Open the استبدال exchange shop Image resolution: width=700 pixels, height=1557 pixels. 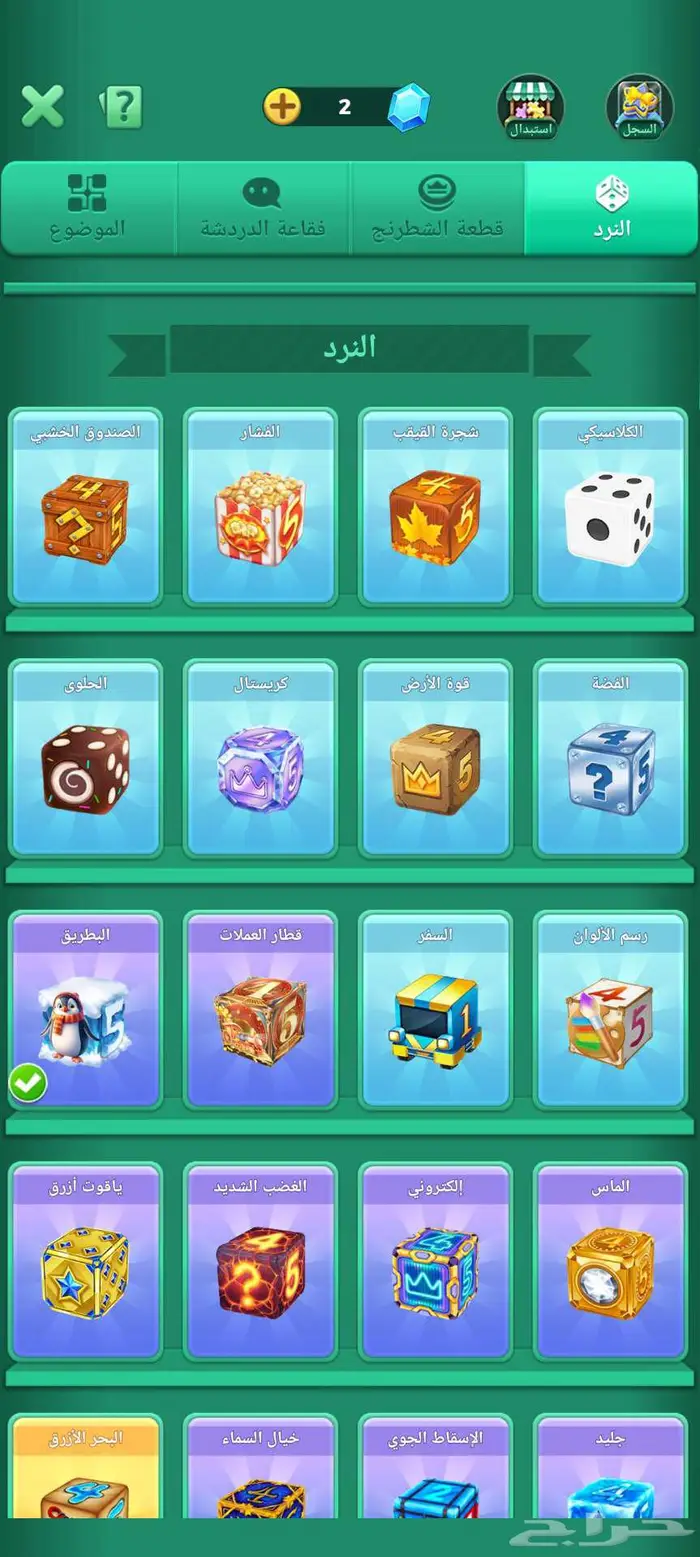530,108
